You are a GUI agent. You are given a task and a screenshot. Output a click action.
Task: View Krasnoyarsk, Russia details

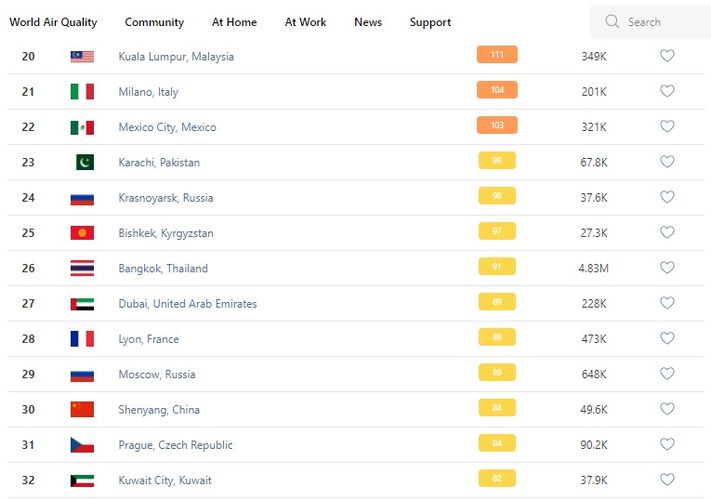pos(165,198)
